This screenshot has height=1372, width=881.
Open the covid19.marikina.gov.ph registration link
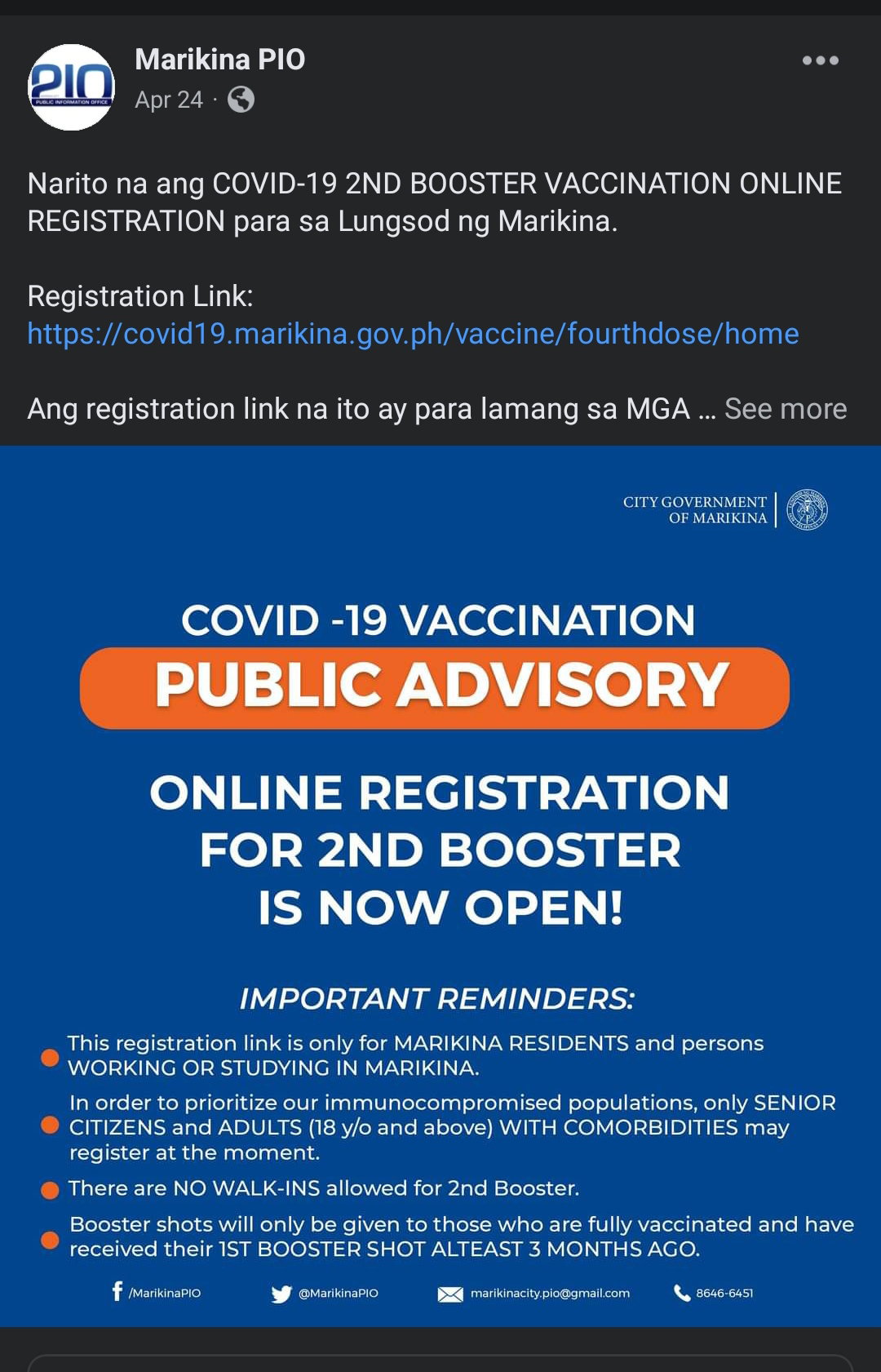[x=413, y=334]
